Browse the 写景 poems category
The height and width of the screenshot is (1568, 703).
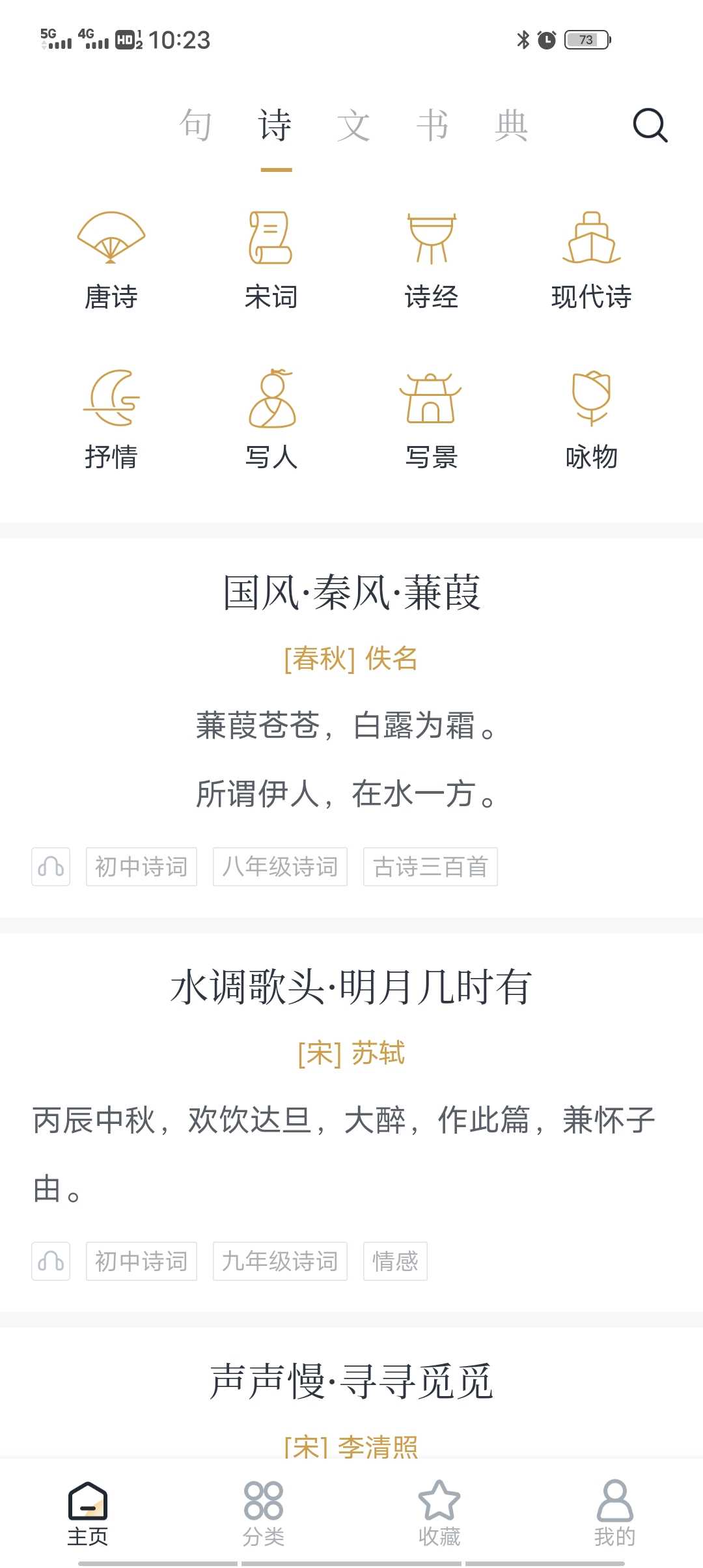pos(431,420)
